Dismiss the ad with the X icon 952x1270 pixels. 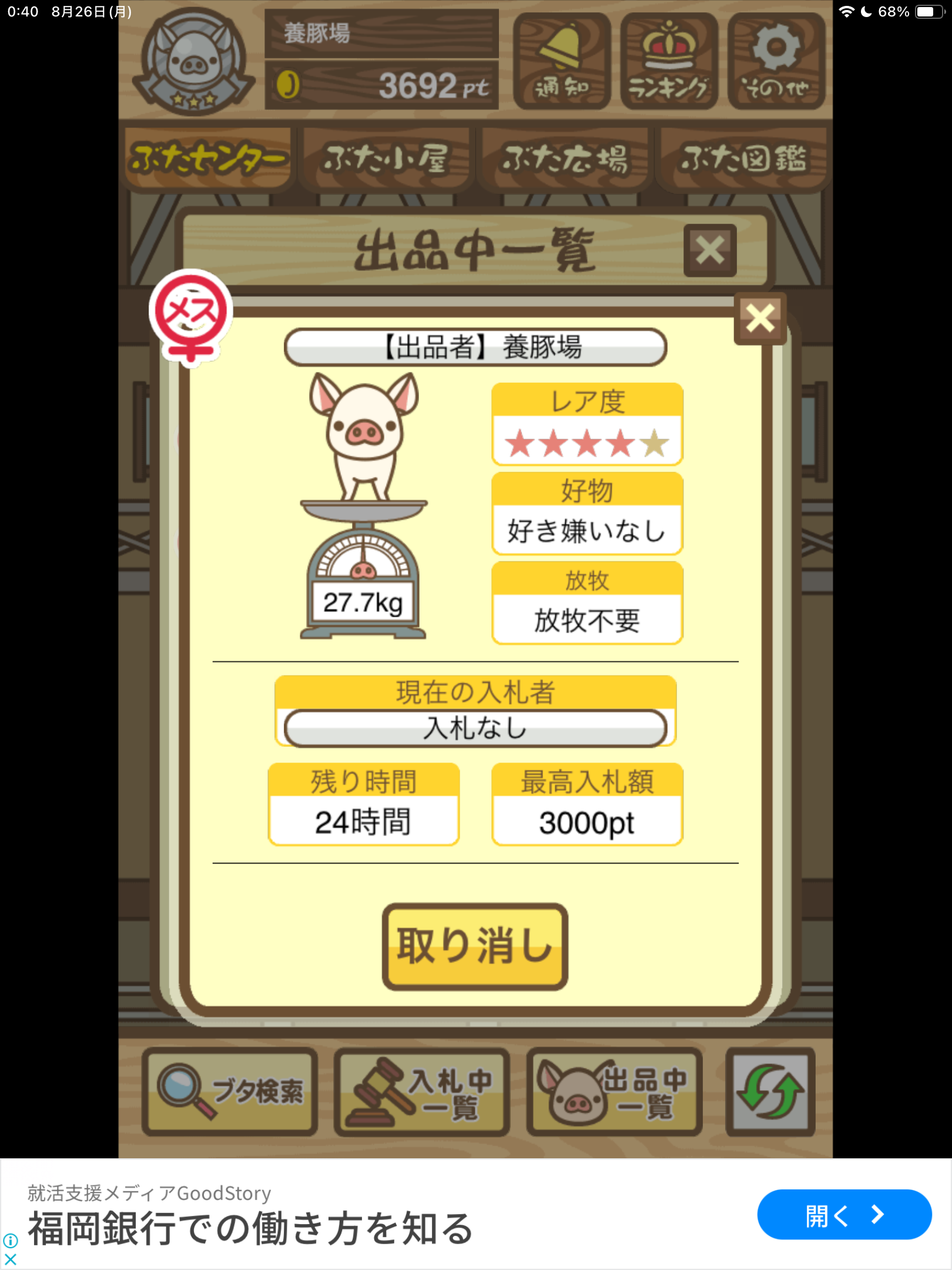pos(11,1259)
